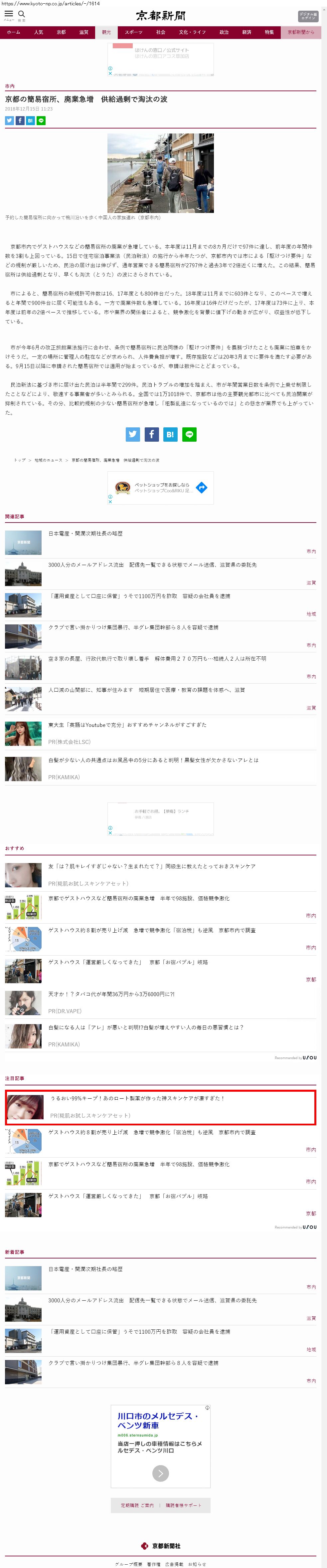The image size is (327, 1568).
Task: Go to the 滋賀 section tab
Action: (x=84, y=32)
